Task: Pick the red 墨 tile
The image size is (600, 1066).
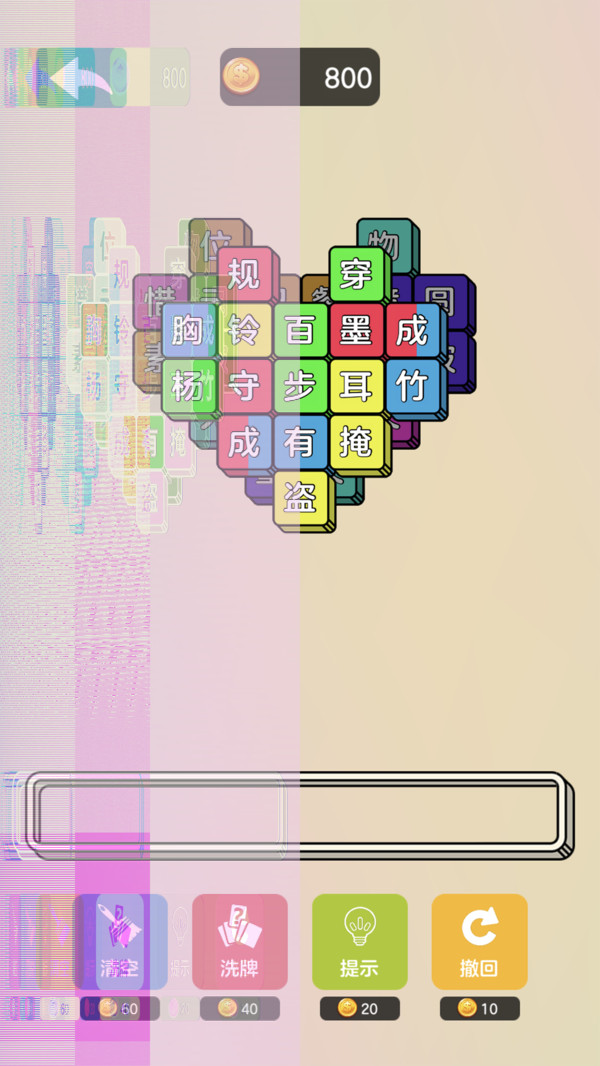Action: (356, 330)
